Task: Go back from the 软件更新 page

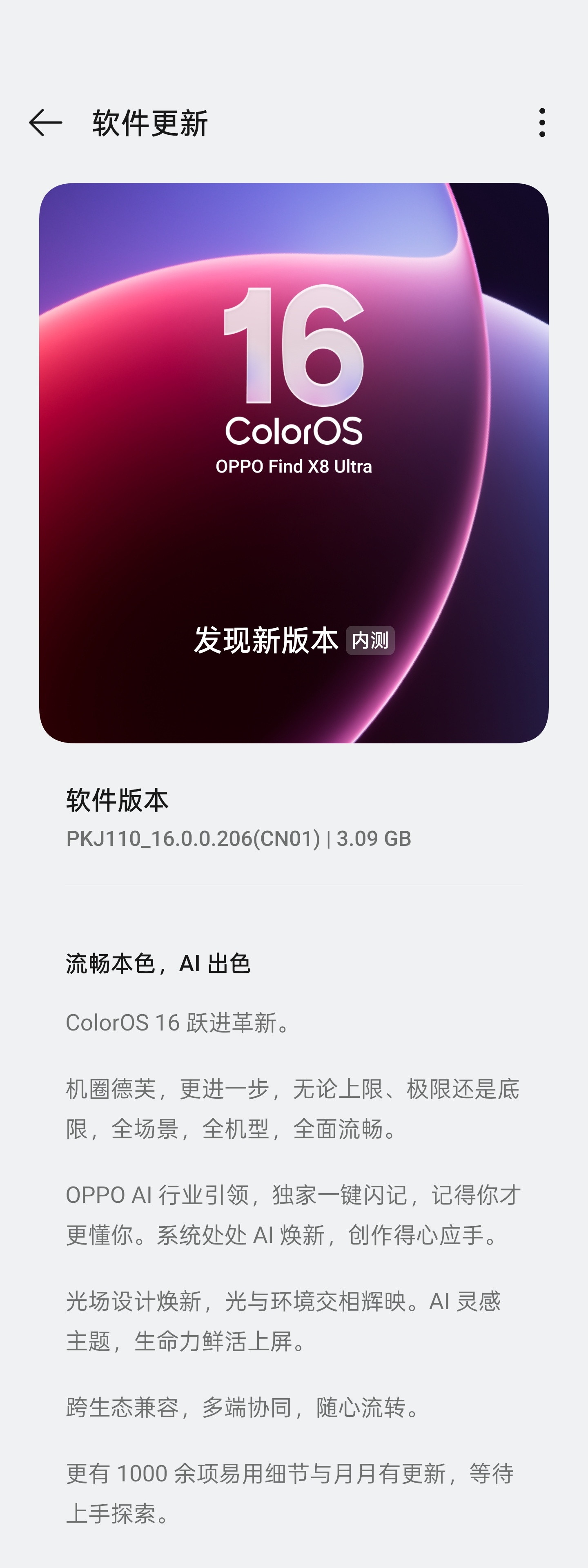Action: pyautogui.click(x=46, y=123)
